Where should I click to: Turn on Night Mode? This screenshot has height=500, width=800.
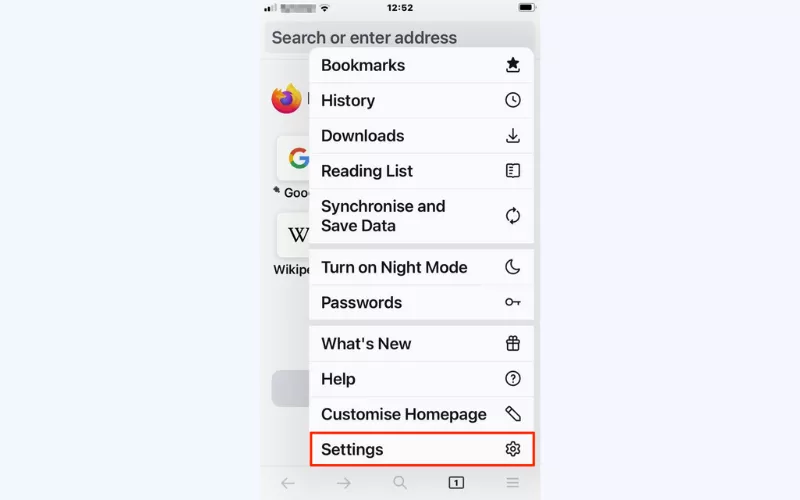click(420, 267)
